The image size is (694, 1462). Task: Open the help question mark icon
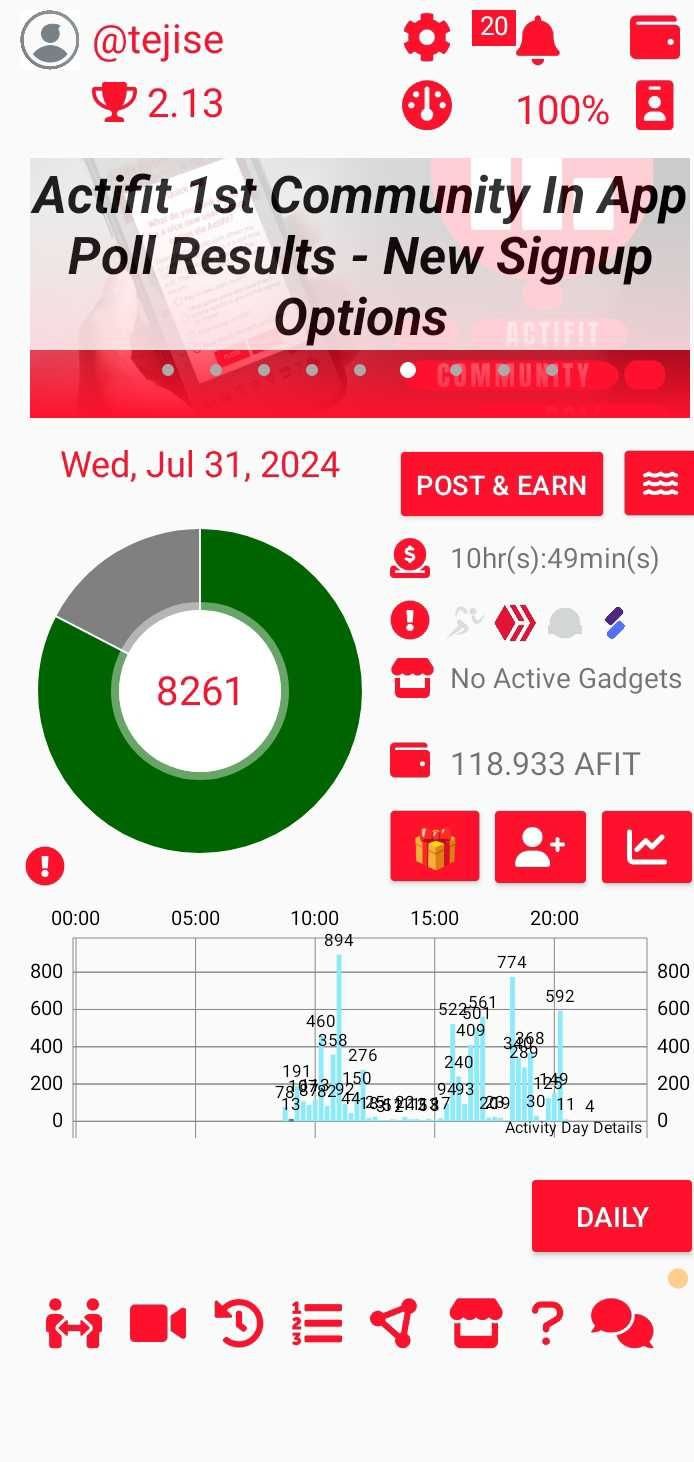[547, 1325]
